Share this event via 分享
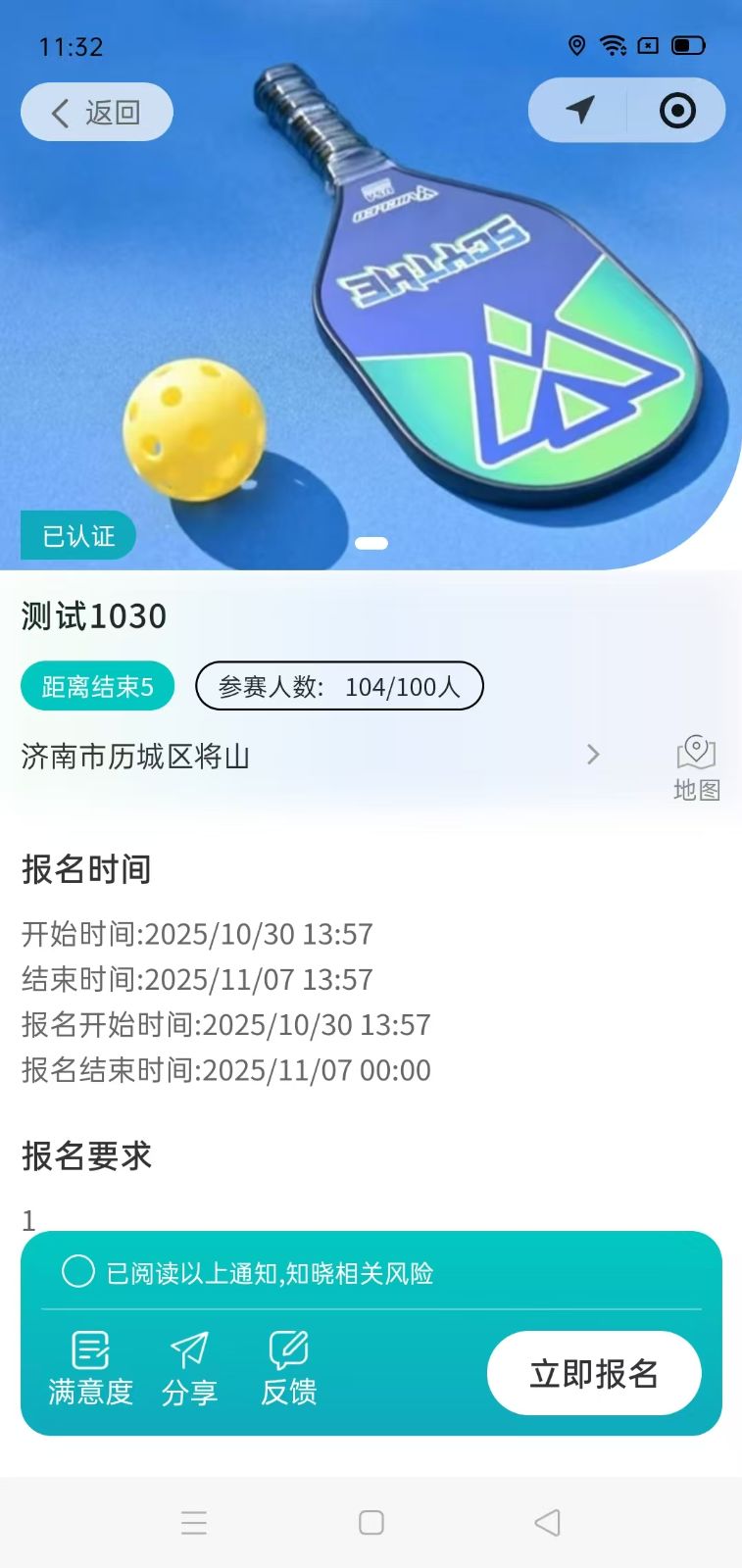The width and height of the screenshot is (742, 1568). click(x=189, y=1368)
